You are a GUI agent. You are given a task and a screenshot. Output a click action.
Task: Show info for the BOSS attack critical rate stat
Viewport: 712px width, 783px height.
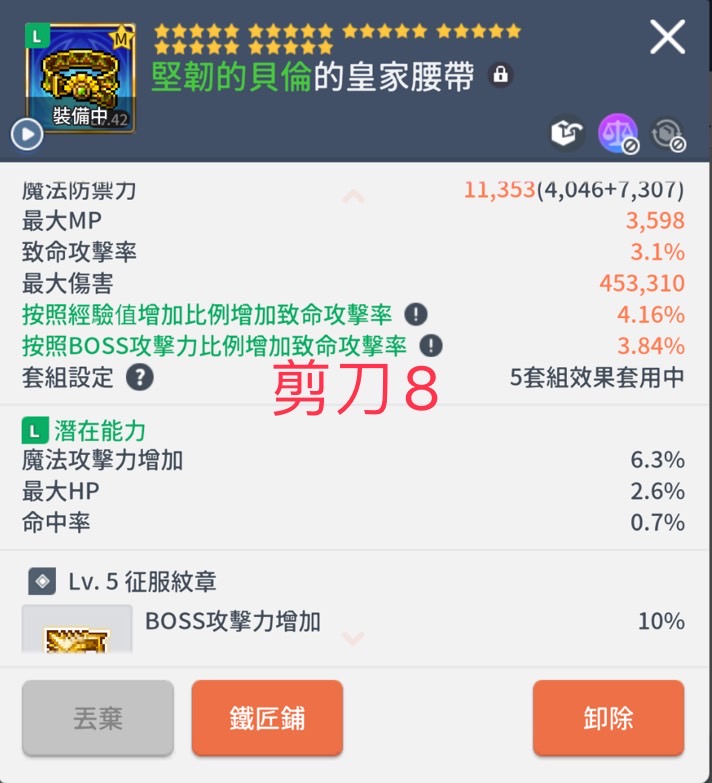(x=431, y=346)
